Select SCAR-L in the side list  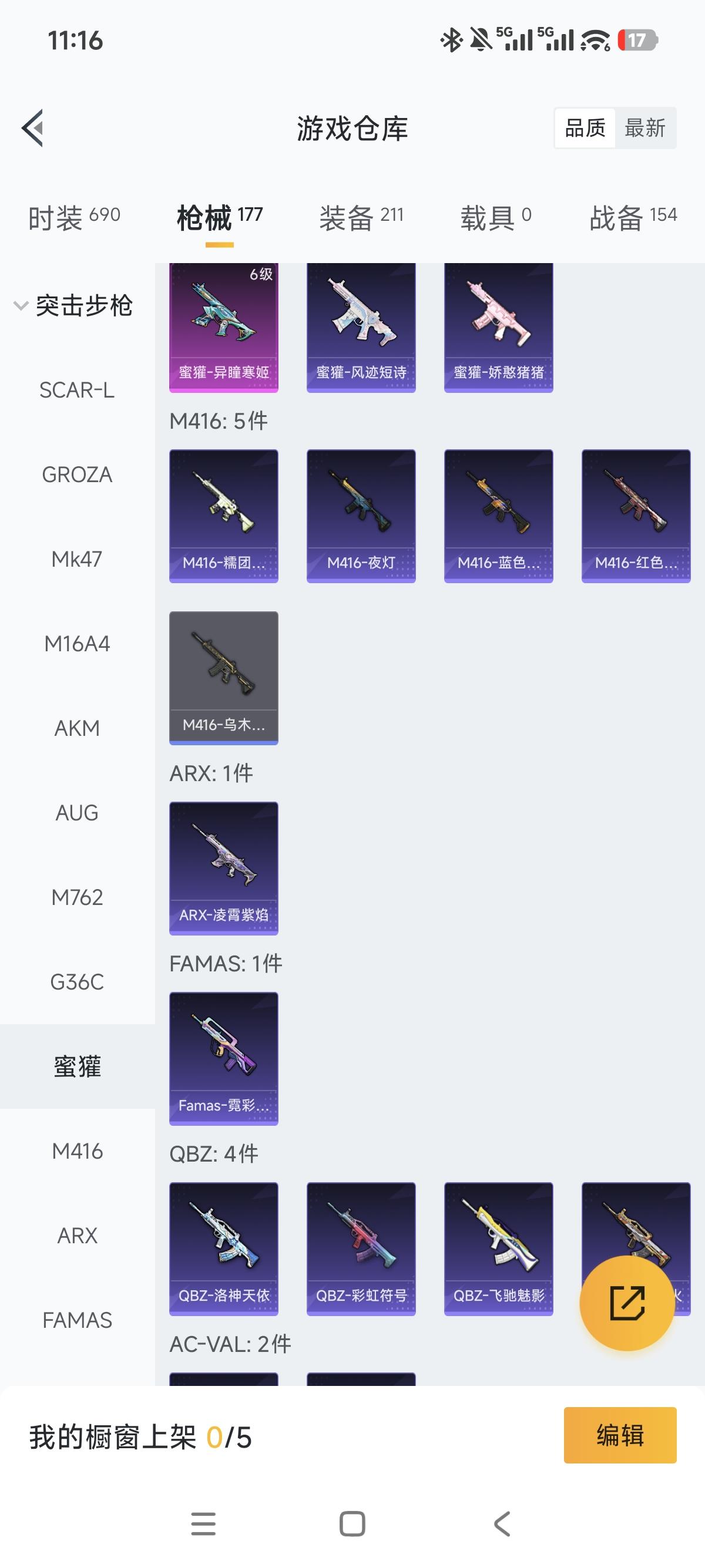(x=77, y=390)
